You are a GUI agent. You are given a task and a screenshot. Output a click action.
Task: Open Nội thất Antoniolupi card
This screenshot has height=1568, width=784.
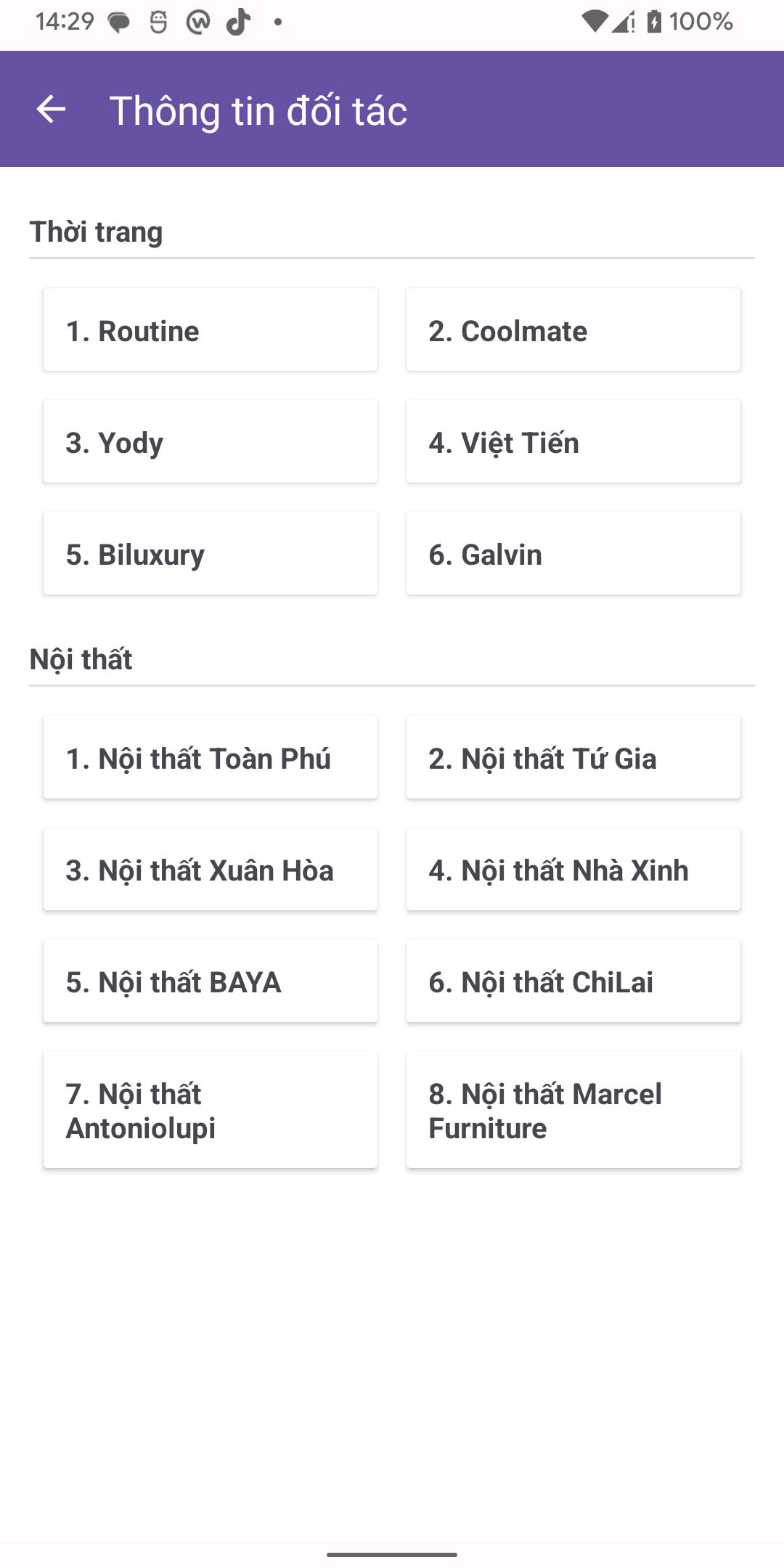(211, 1110)
